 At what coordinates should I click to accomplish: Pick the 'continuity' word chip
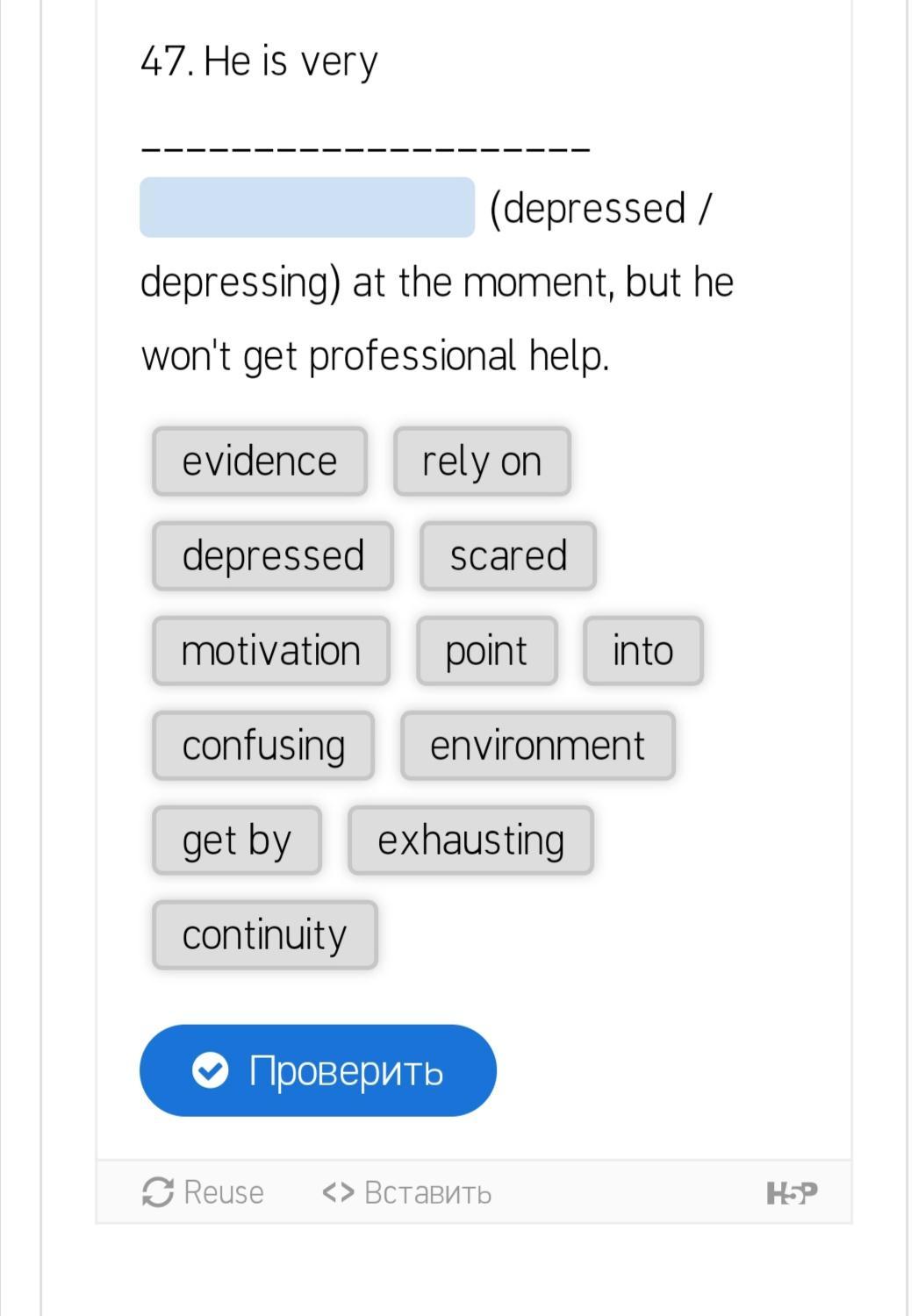tap(264, 935)
